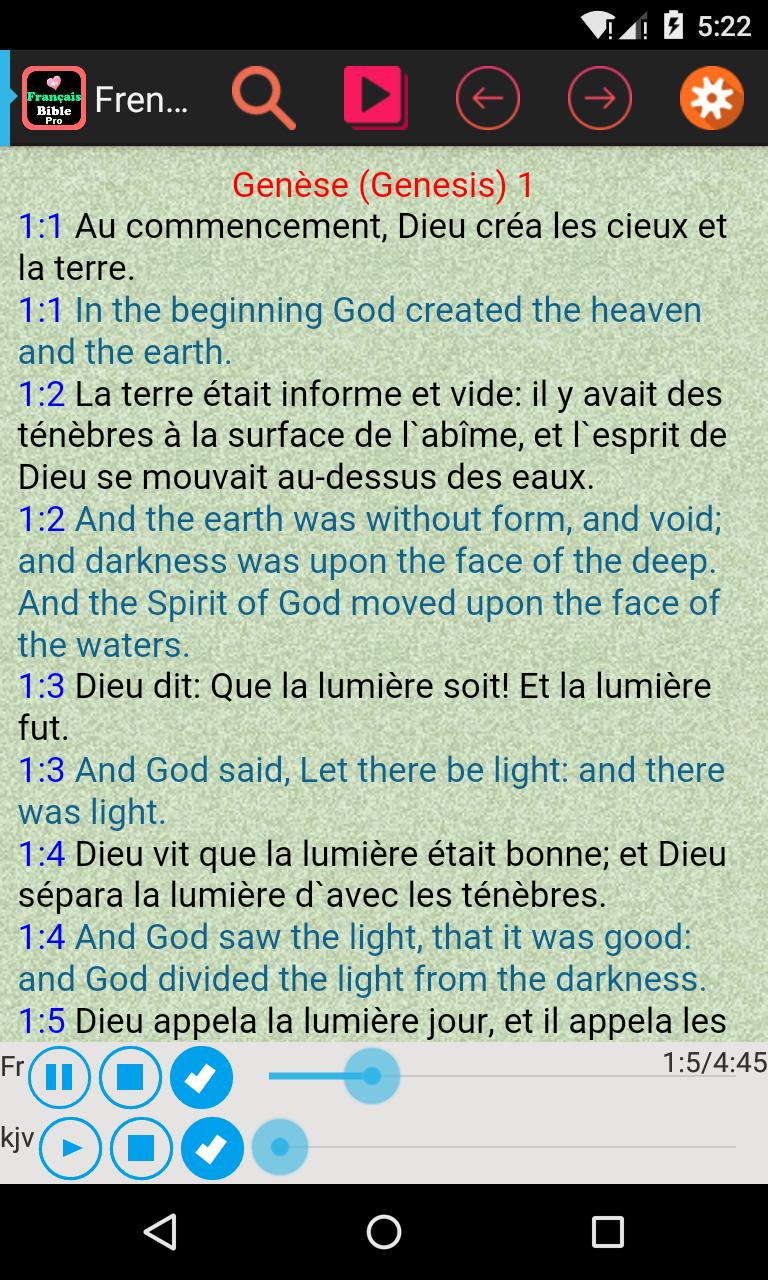This screenshot has height=1280, width=768.
Task: Go to the previous chapter arrow
Action: pos(487,98)
